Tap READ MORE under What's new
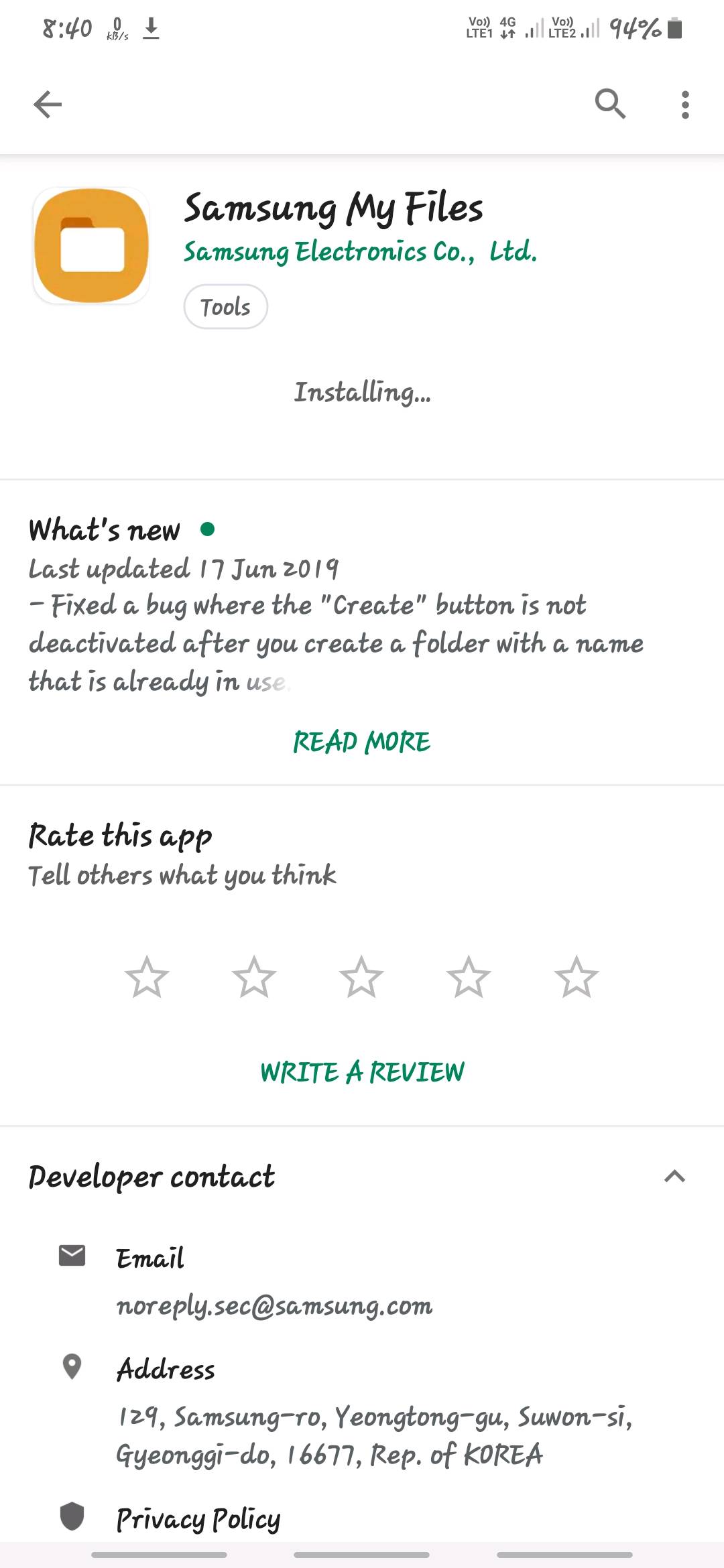 pyautogui.click(x=362, y=742)
